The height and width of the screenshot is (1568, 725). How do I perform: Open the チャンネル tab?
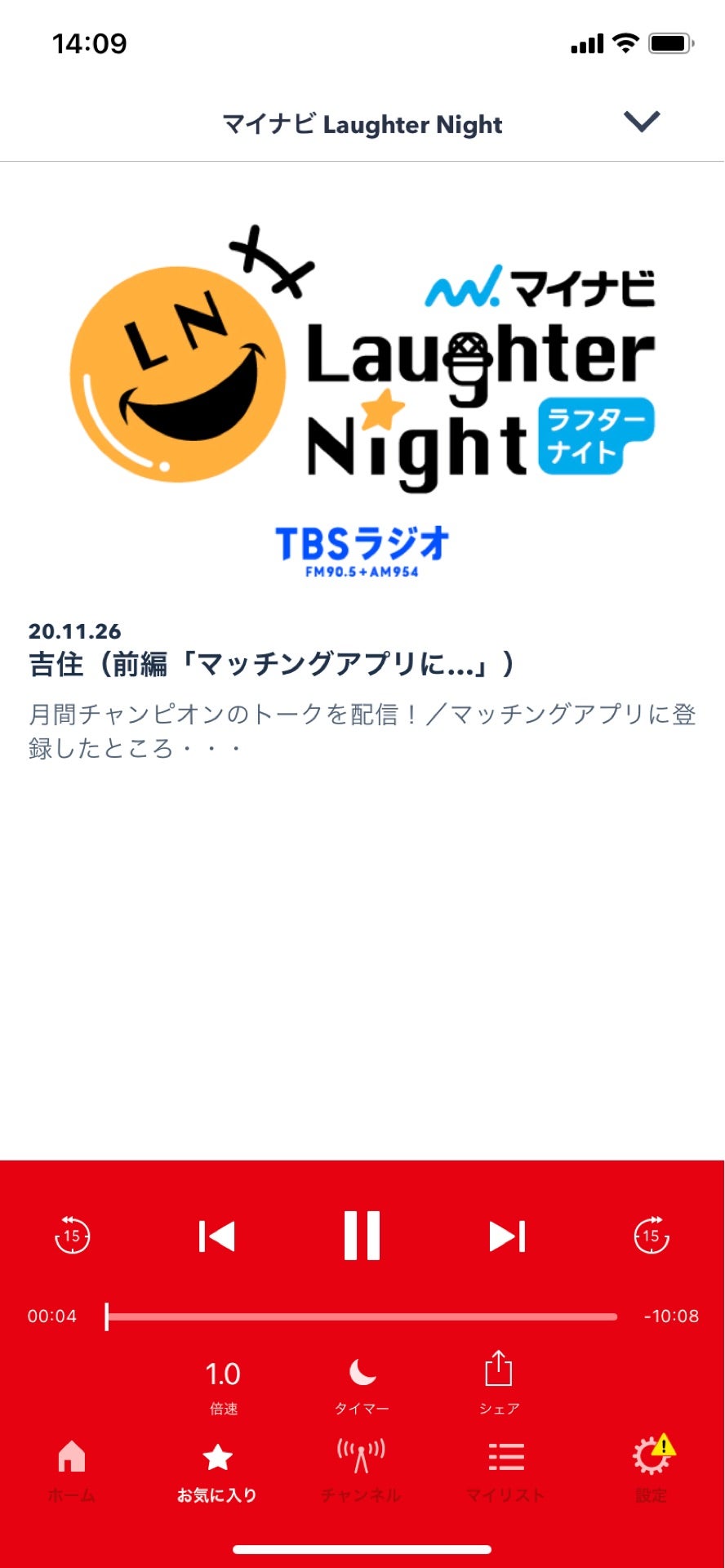[361, 1470]
